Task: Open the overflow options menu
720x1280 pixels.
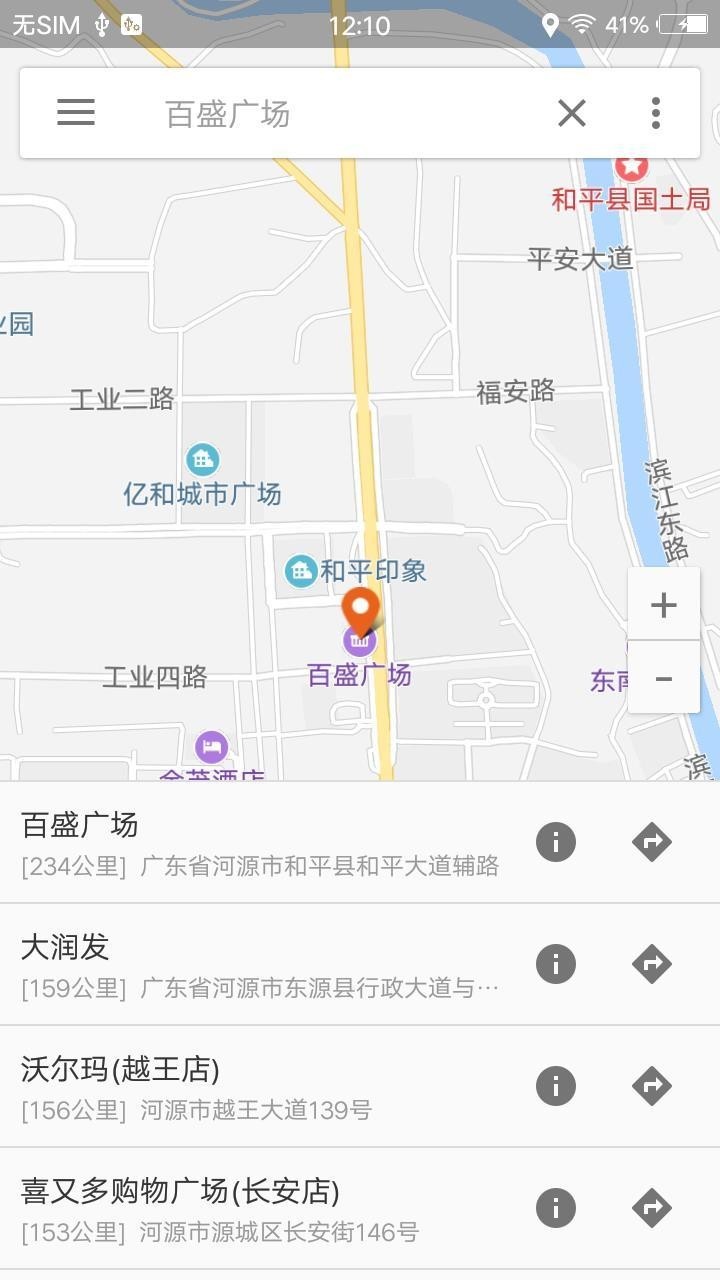Action: point(655,112)
